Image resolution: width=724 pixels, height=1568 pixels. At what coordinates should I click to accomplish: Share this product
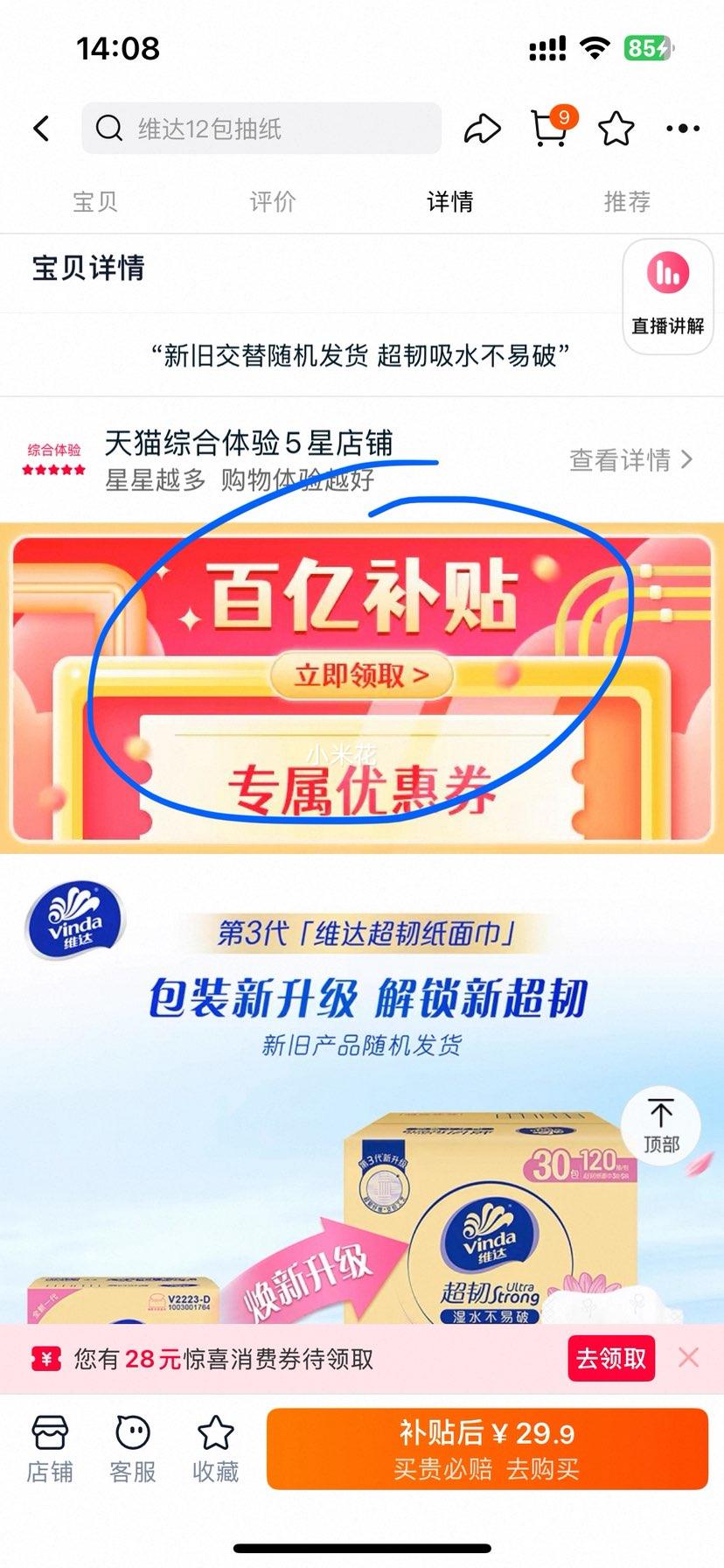point(482,129)
